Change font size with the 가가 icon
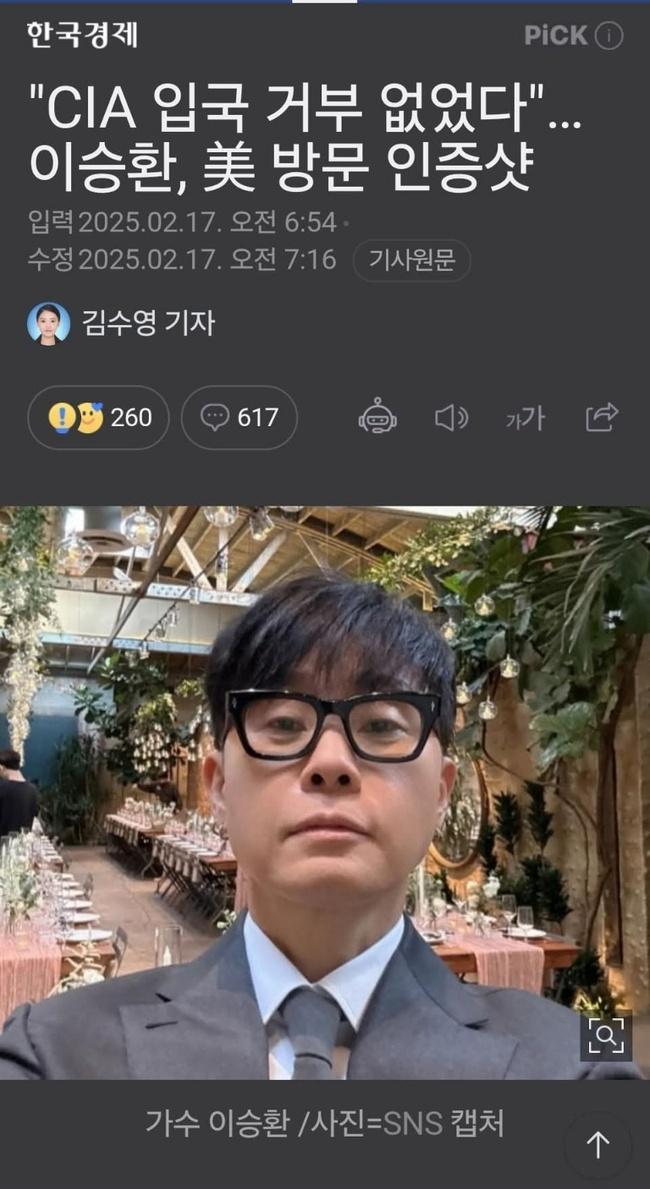650x1189 pixels. click(x=525, y=419)
